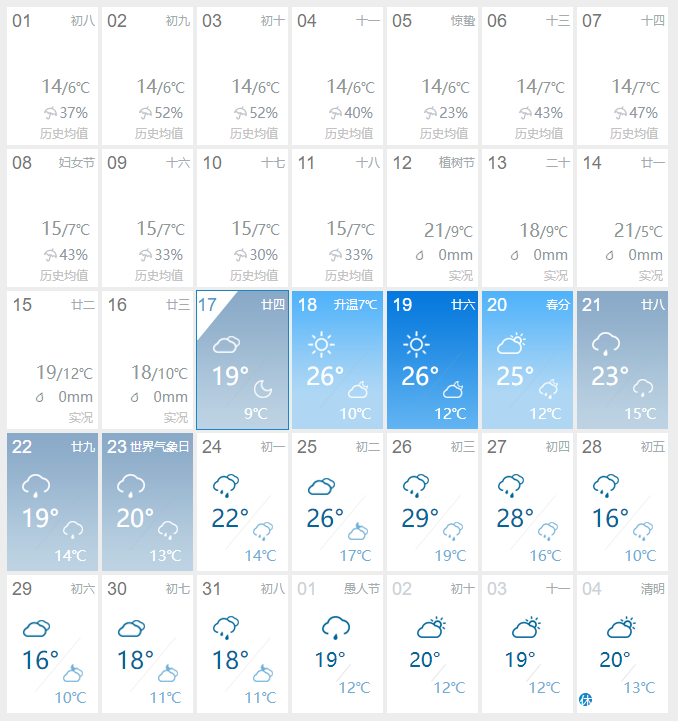
Task: Open day 27 forecast cell
Action: [527, 502]
